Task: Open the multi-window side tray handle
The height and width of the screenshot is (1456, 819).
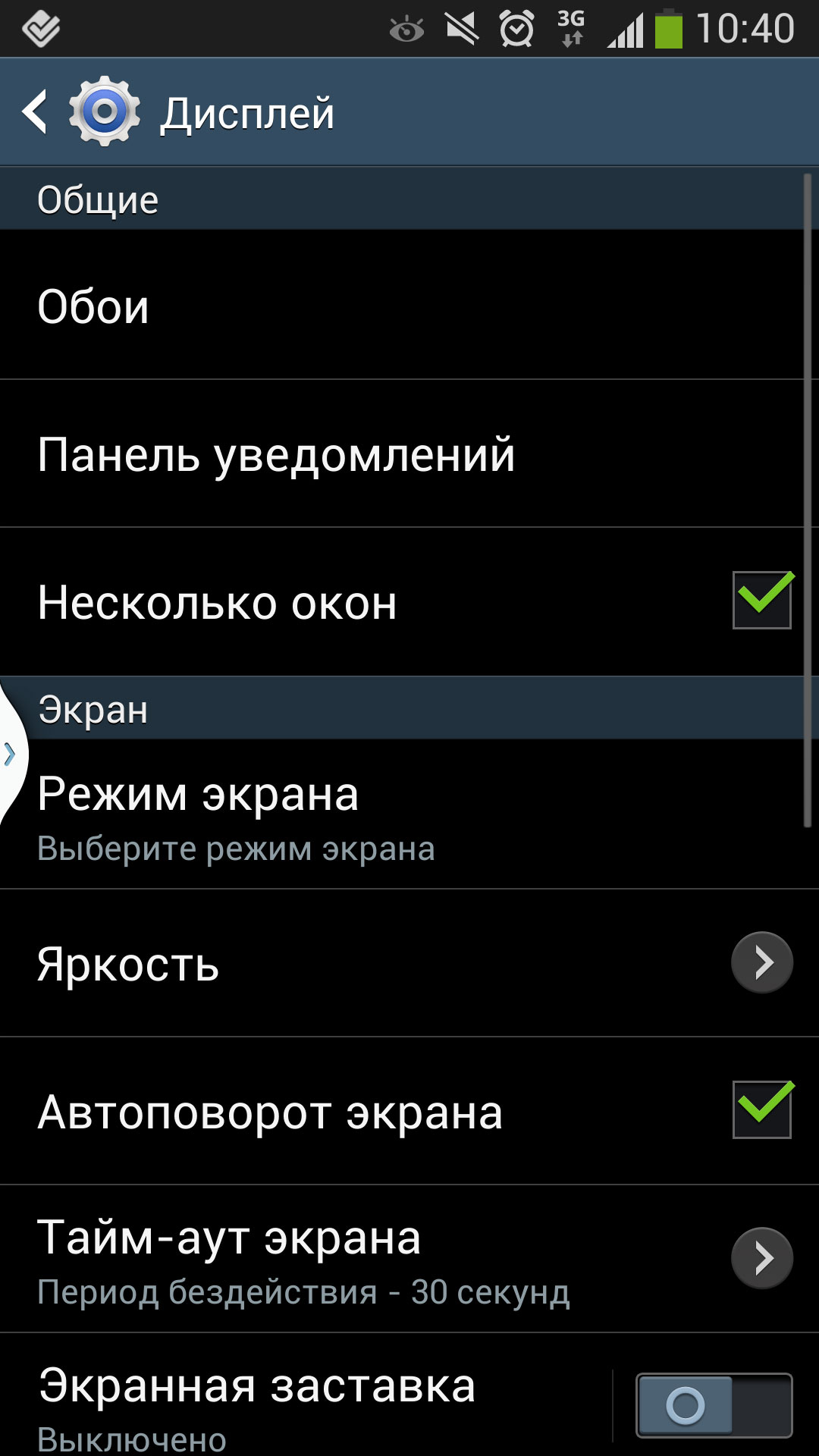Action: [11, 755]
